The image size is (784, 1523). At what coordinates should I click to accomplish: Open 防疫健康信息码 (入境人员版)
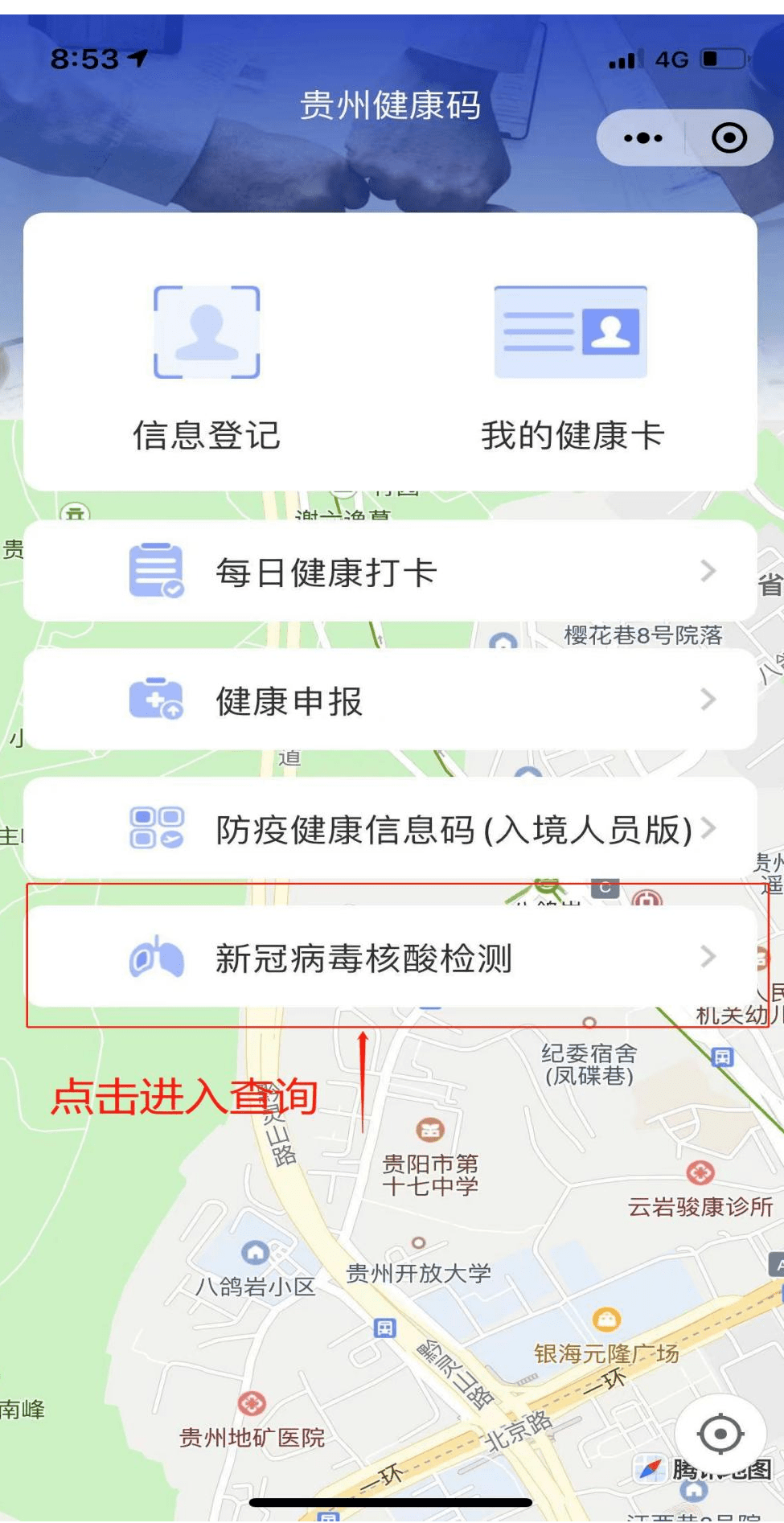(x=390, y=829)
